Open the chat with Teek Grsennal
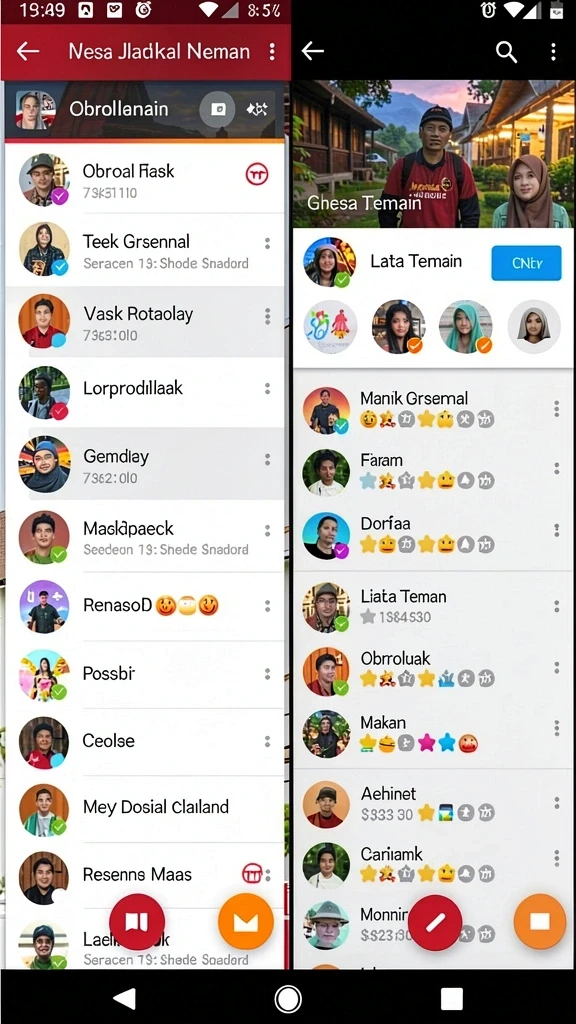Image resolution: width=576 pixels, height=1024 pixels. [145, 251]
